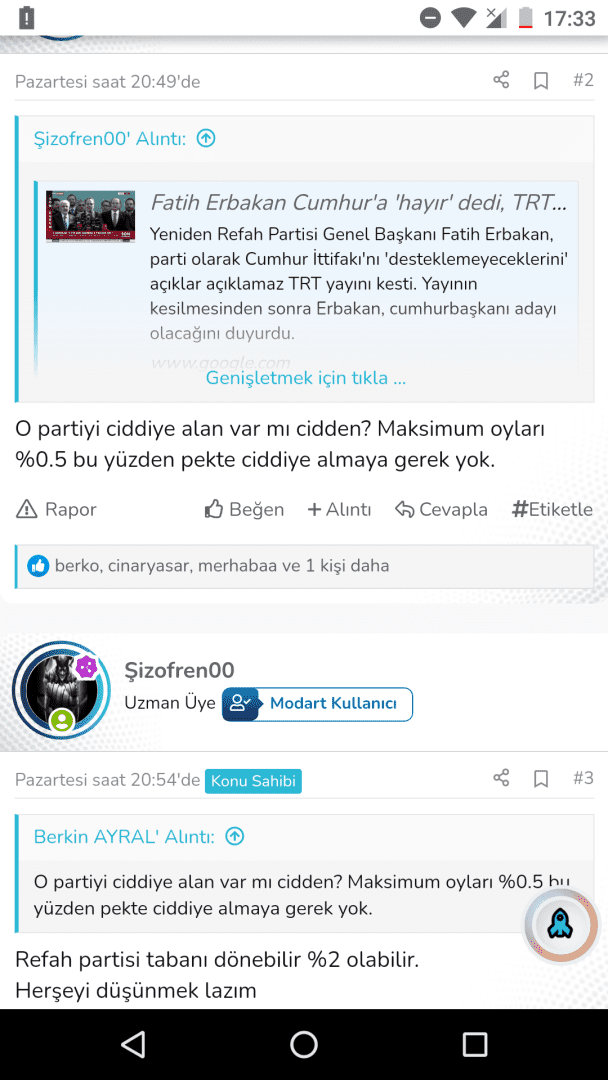Viewport: 608px width, 1080px height.
Task: Like the post with Beğen
Action: [x=245, y=509]
